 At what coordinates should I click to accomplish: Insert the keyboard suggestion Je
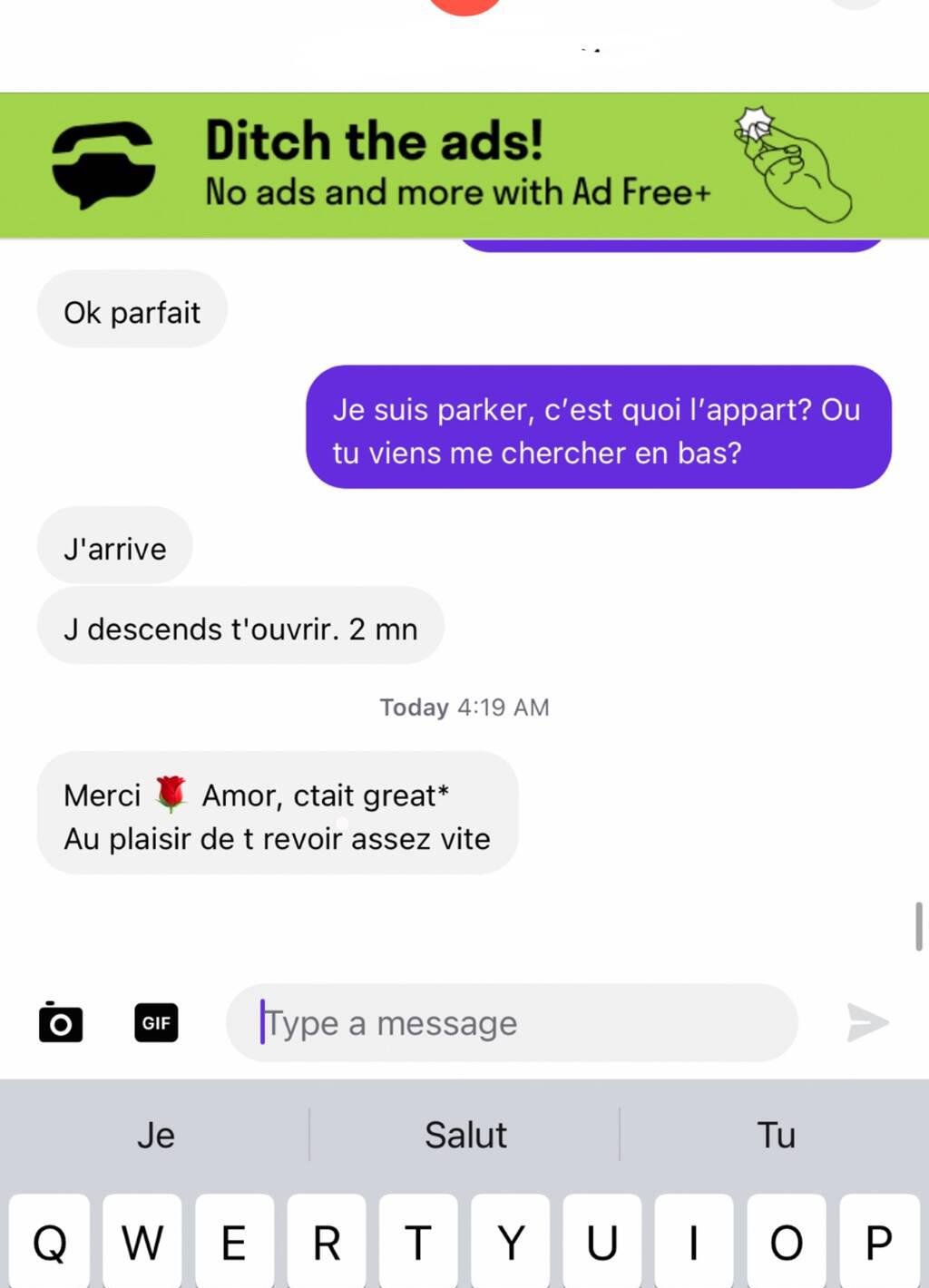click(x=155, y=1135)
